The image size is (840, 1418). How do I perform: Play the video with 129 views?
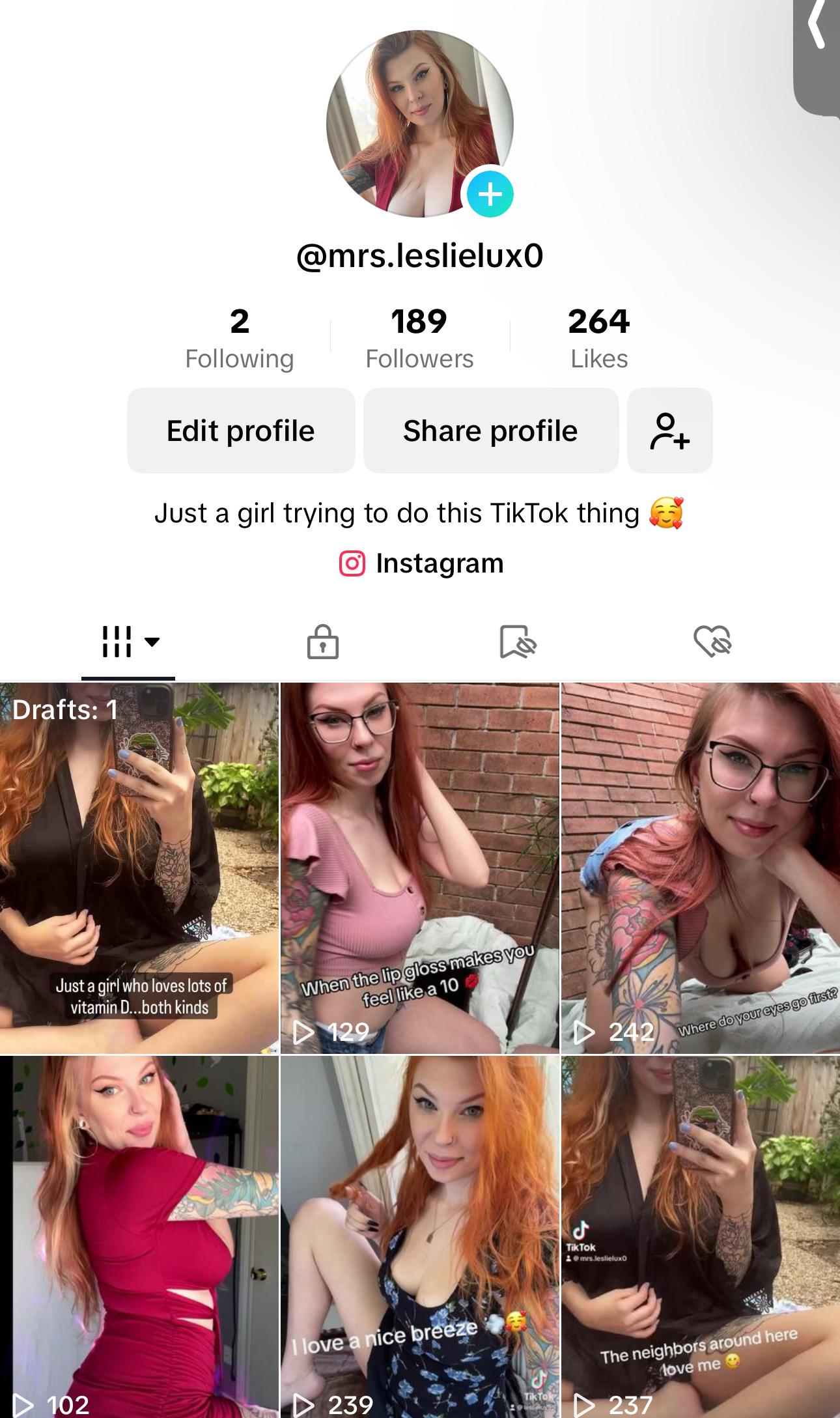pyautogui.click(x=420, y=868)
